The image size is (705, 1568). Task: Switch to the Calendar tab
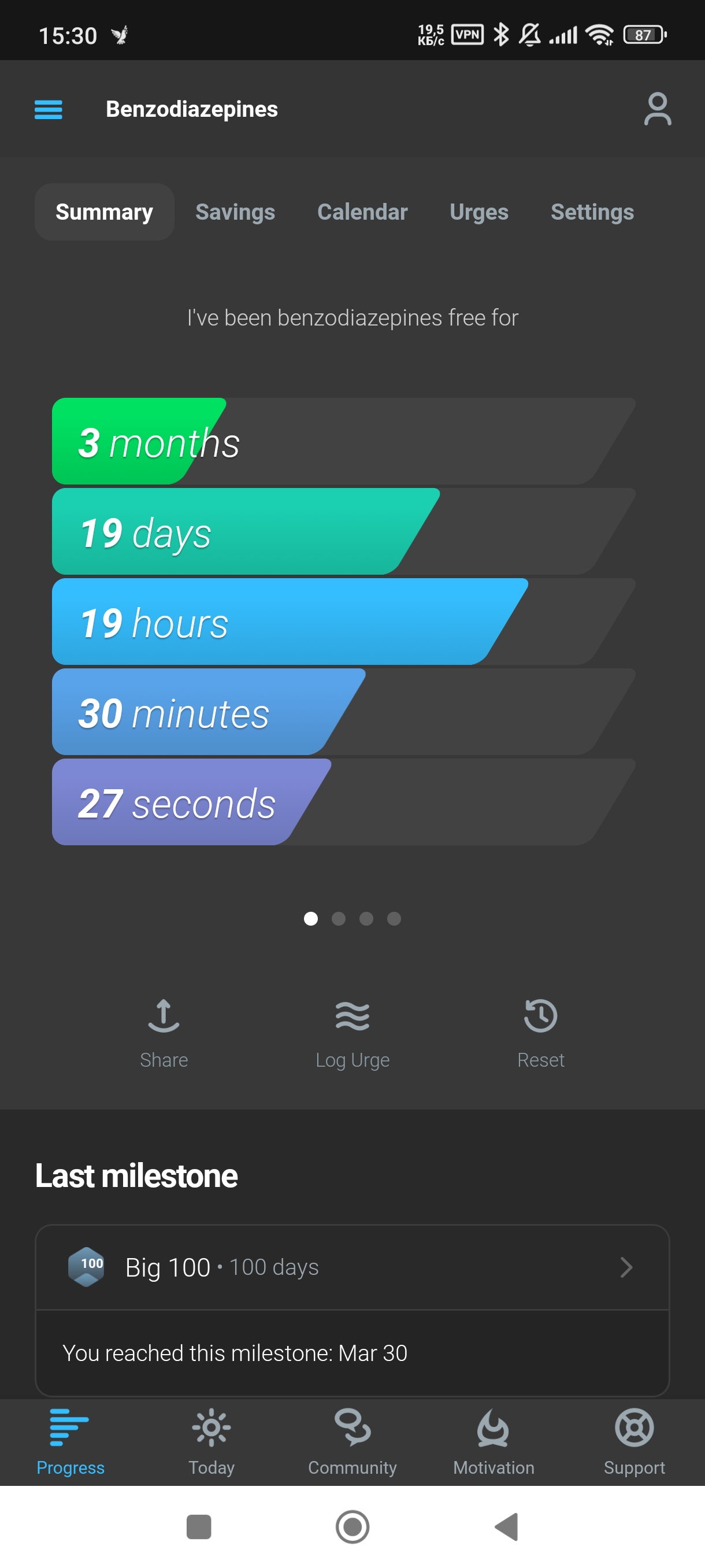click(x=362, y=212)
